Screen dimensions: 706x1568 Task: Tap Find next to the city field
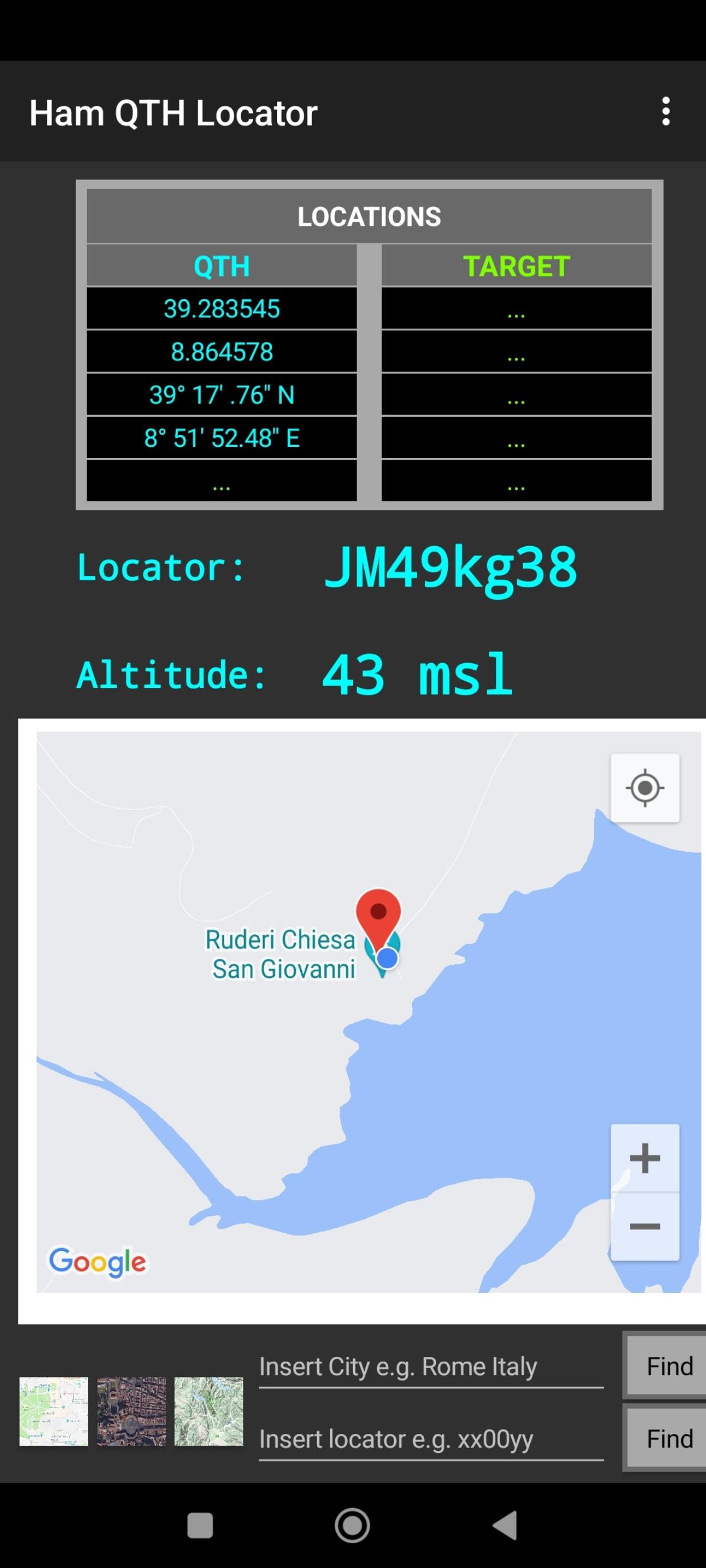(x=669, y=1366)
